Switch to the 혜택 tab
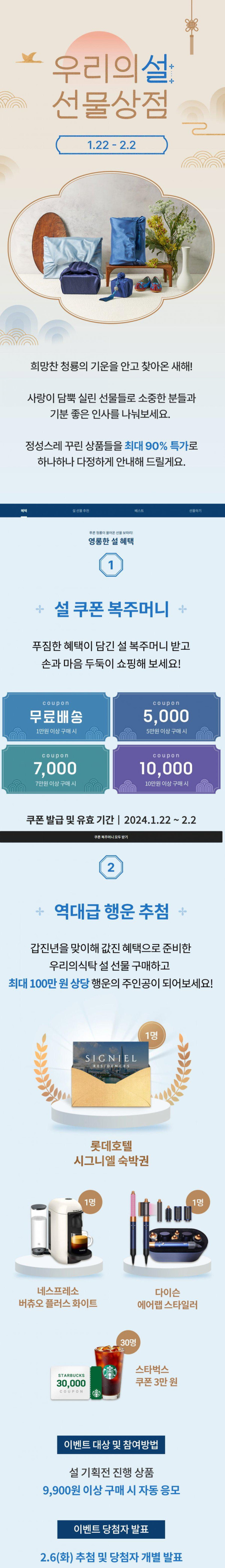The height and width of the screenshot is (1568, 225). click(x=24, y=511)
